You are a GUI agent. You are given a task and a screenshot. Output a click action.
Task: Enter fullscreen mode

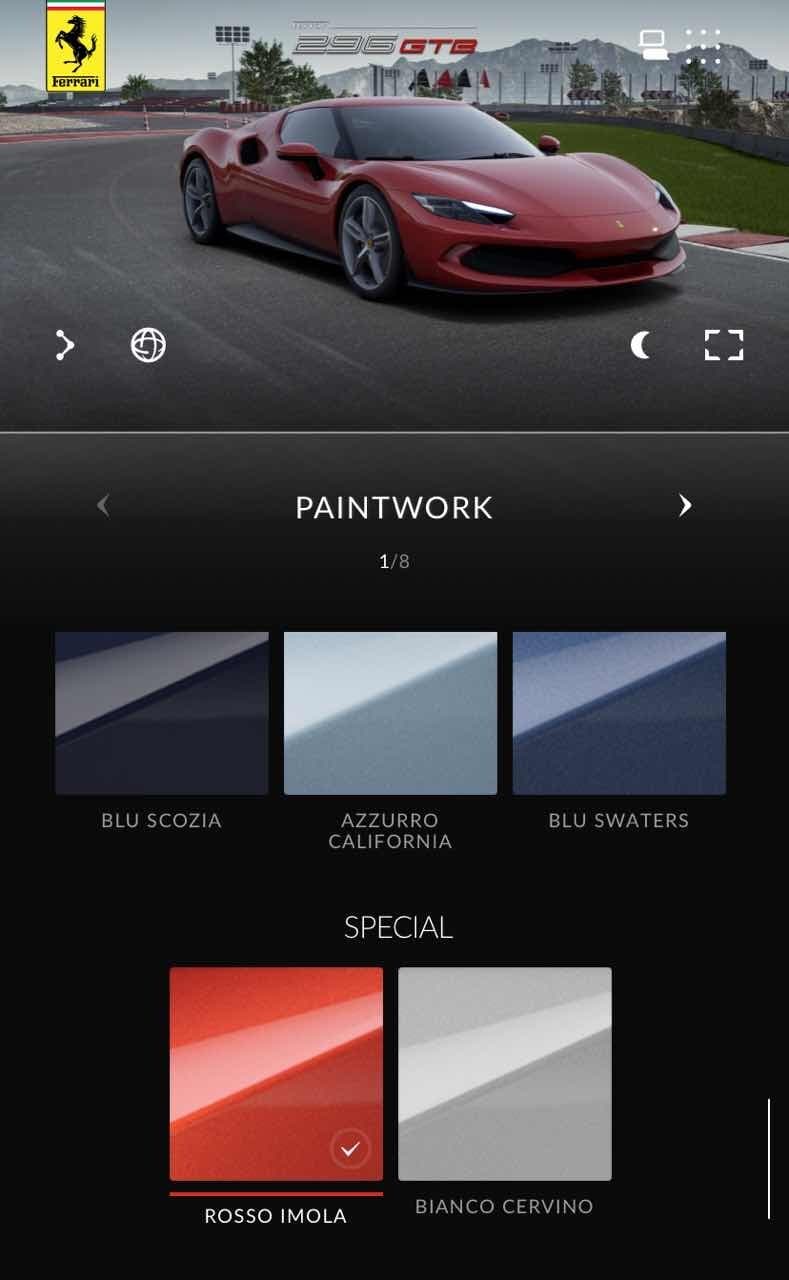coord(726,344)
